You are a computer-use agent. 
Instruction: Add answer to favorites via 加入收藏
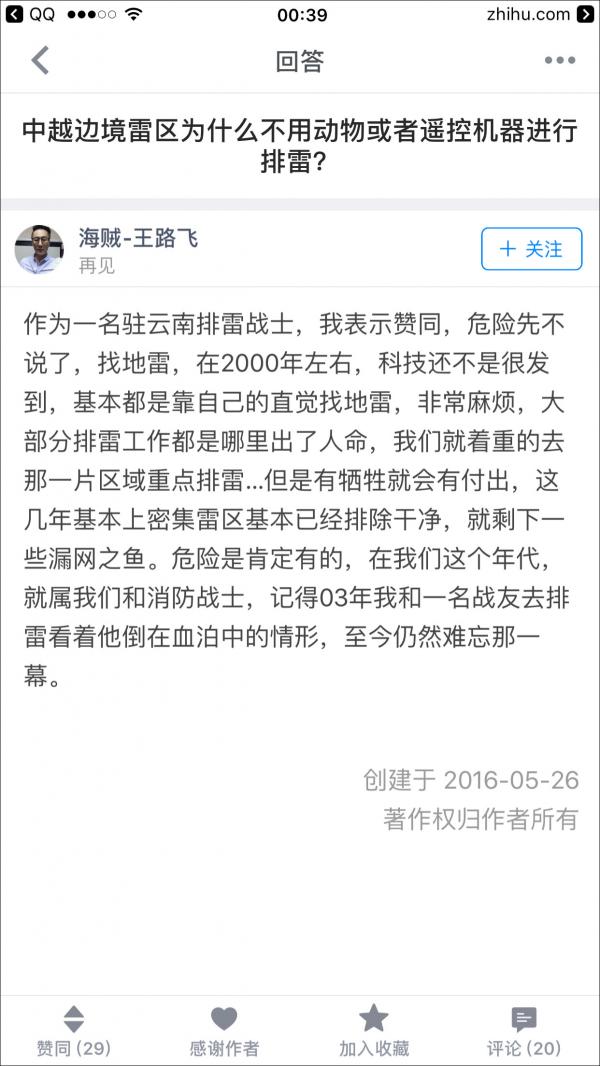click(374, 1031)
